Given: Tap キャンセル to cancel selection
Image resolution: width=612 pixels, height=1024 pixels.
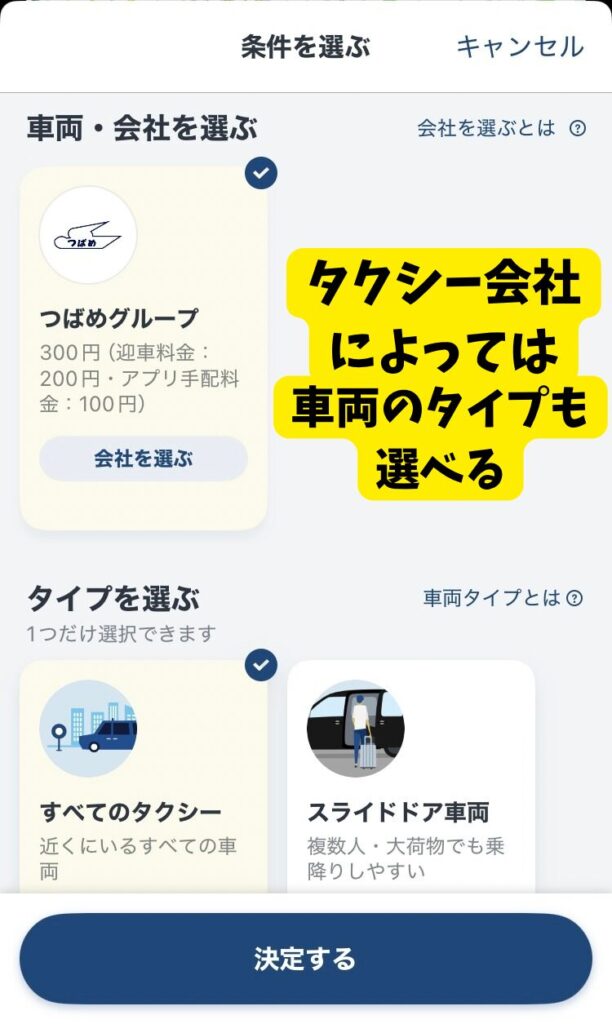Looking at the screenshot, I should 519,47.
